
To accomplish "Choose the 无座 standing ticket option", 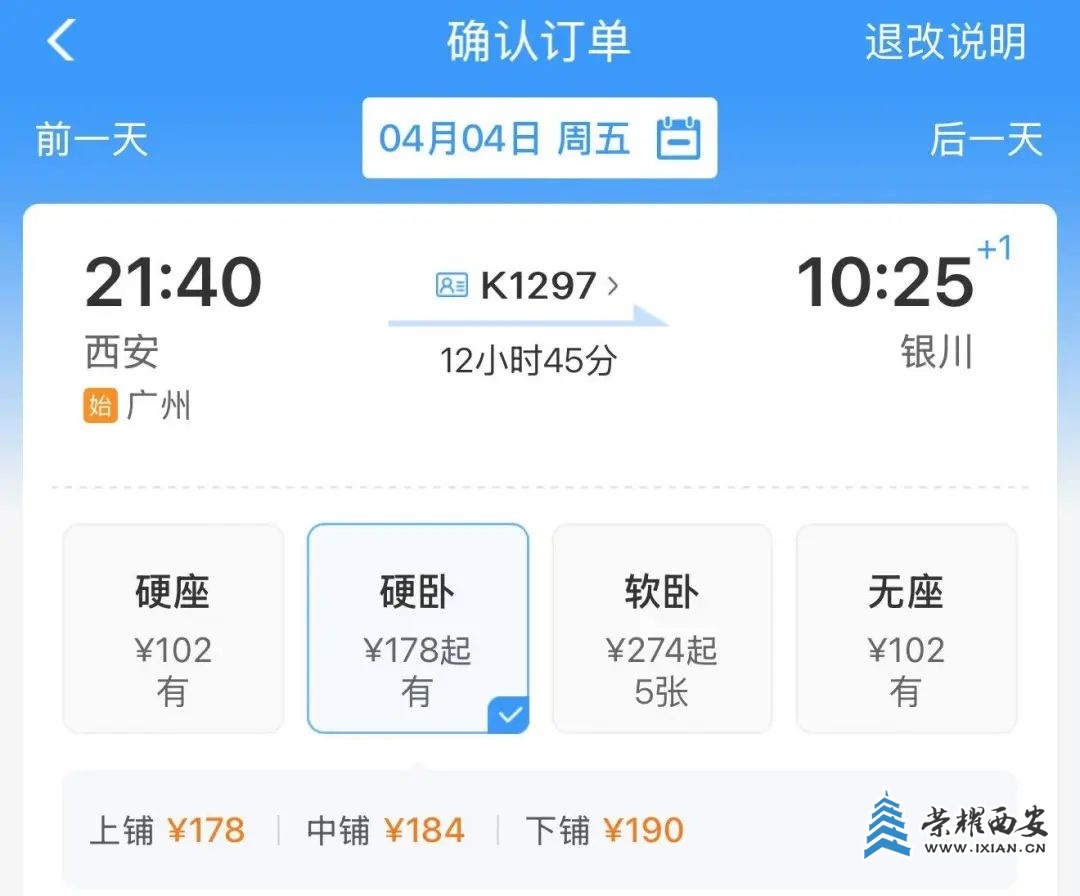I will pos(906,628).
